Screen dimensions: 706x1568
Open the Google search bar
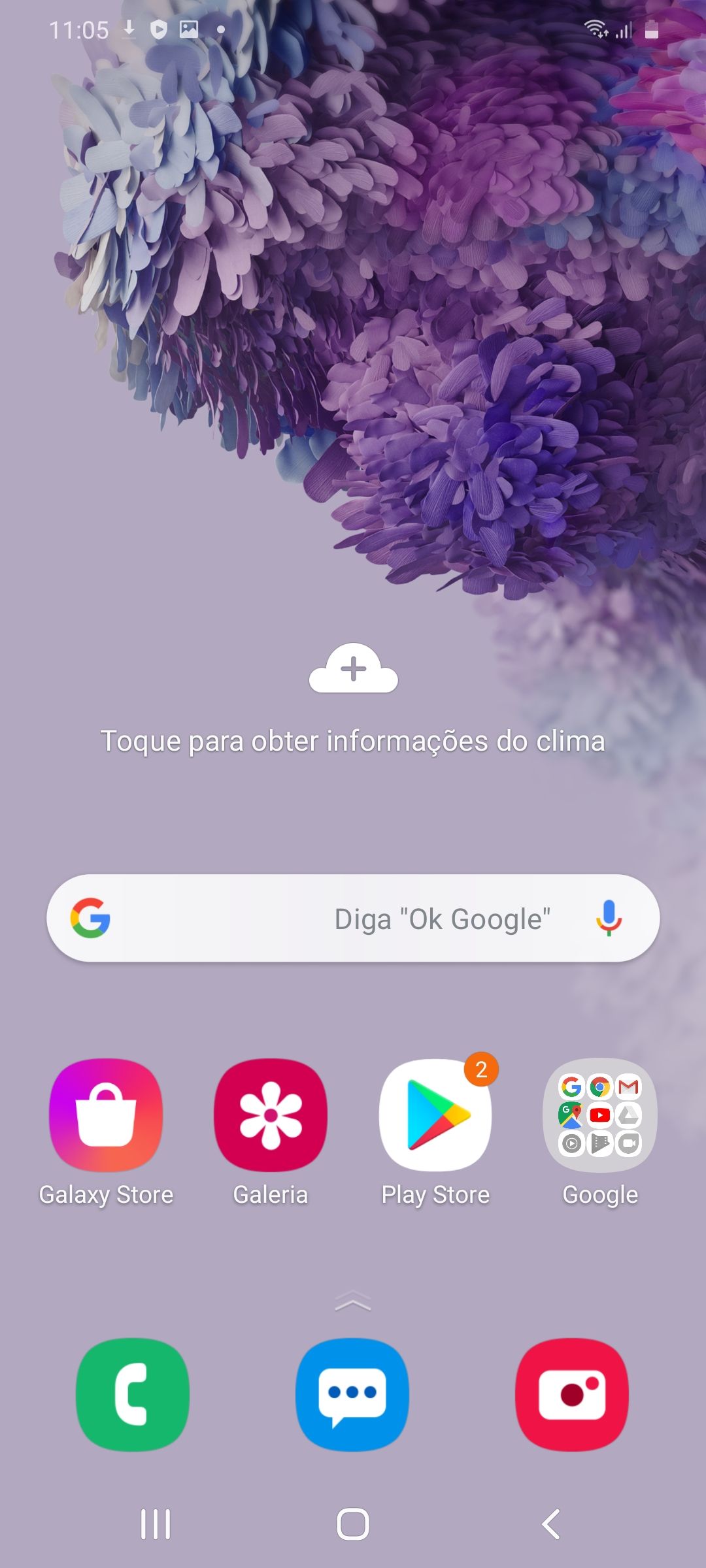(x=327, y=918)
